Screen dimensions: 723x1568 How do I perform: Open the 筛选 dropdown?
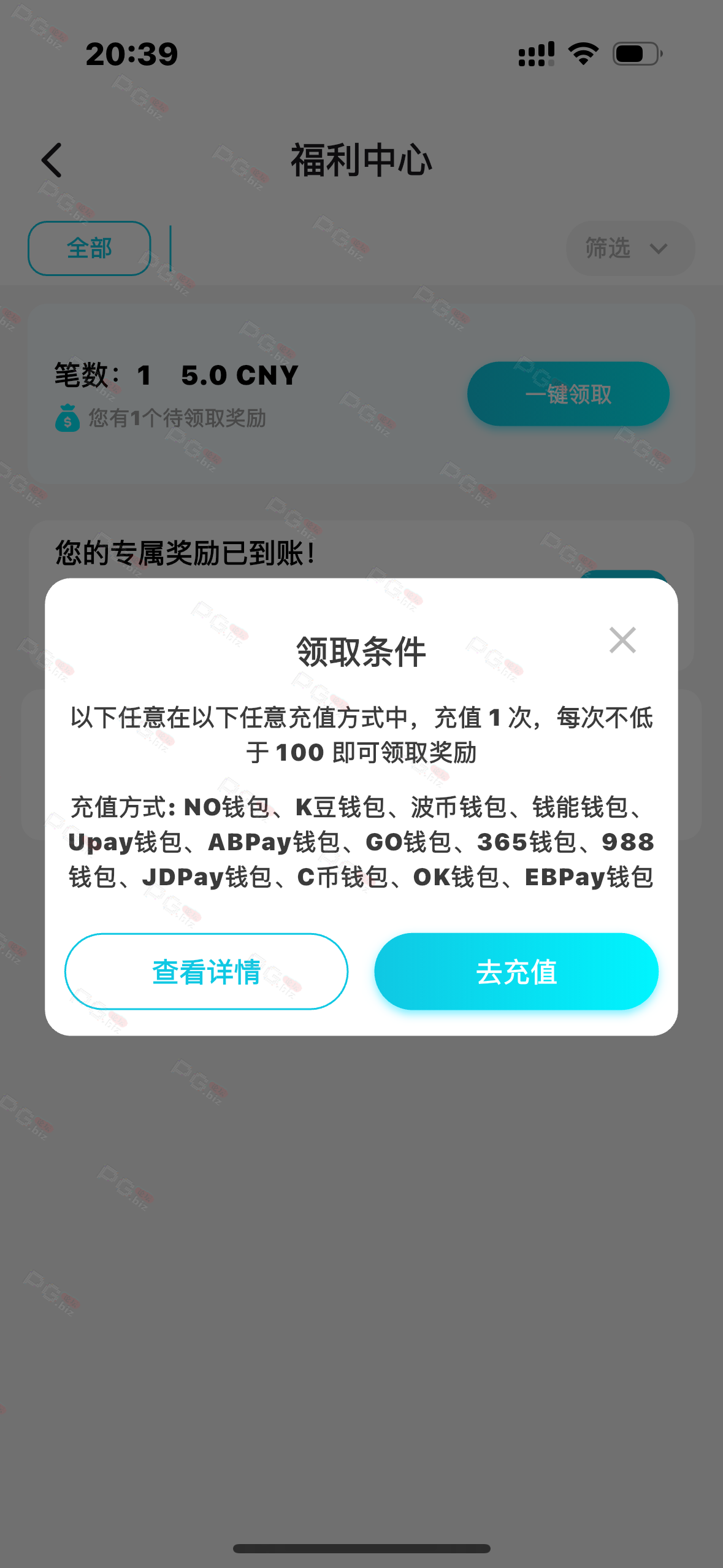pos(630,248)
